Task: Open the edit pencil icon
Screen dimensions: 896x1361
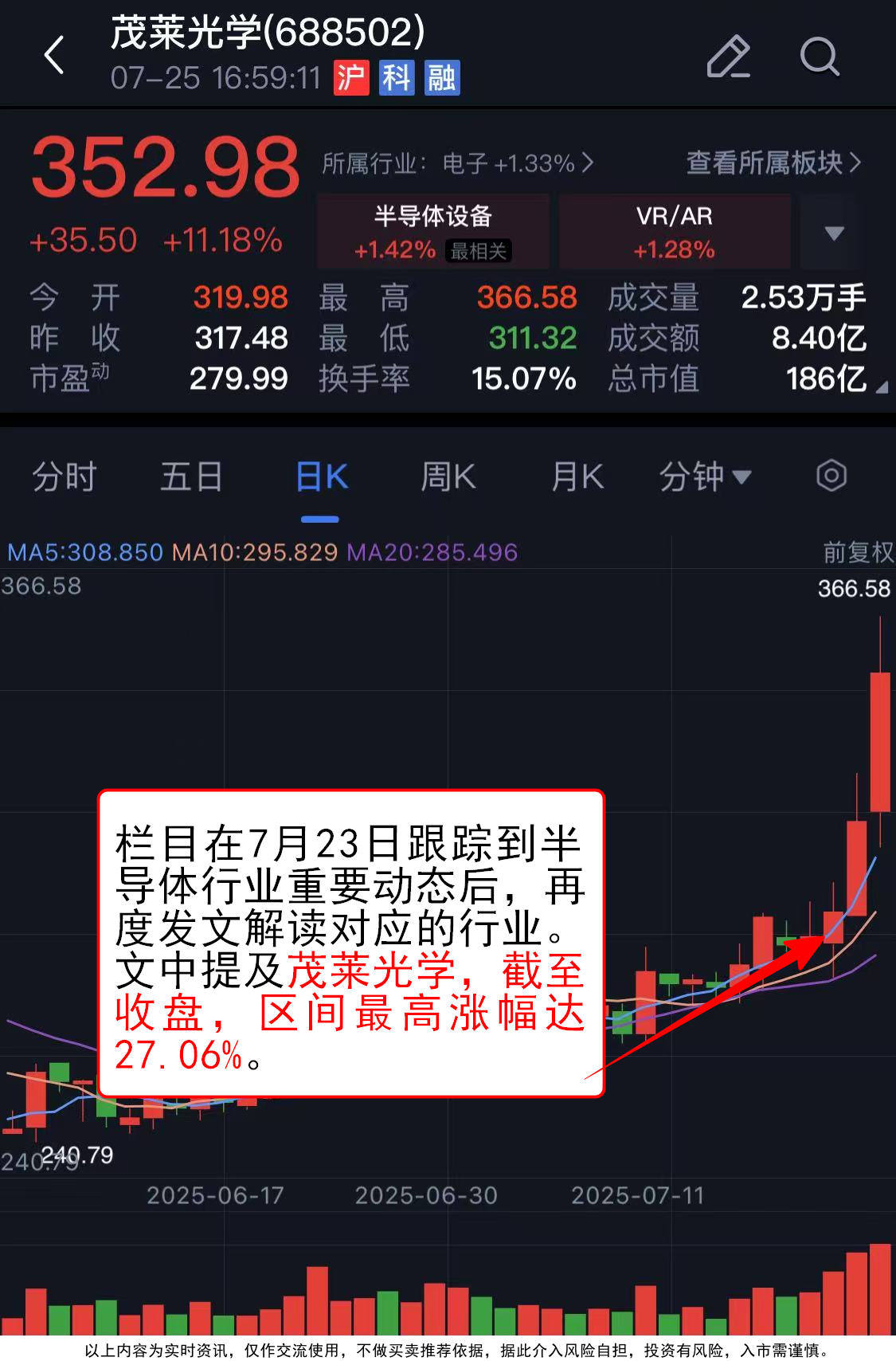Action: 729,57
